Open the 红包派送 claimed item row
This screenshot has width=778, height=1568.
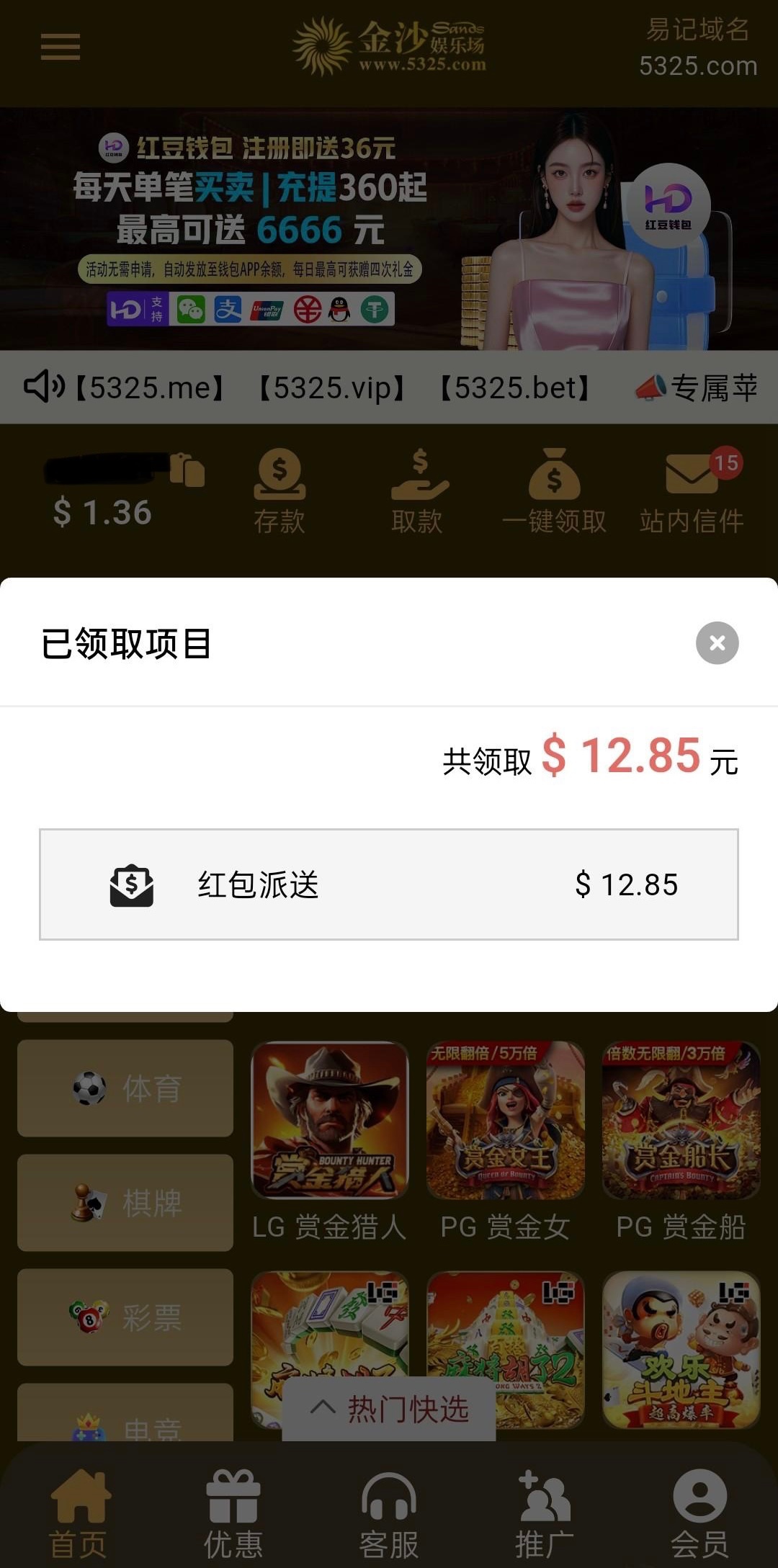coord(389,884)
